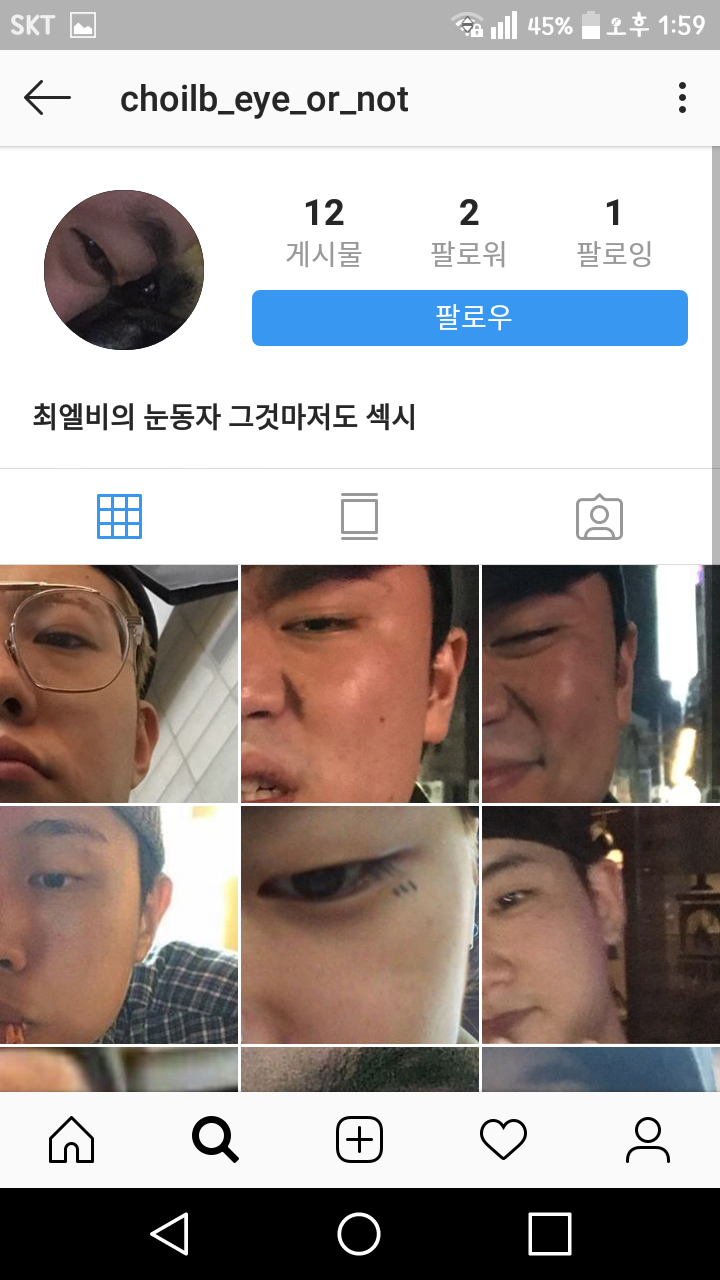View the profile picture
Screen dimensions: 720x1280
[x=124, y=270]
